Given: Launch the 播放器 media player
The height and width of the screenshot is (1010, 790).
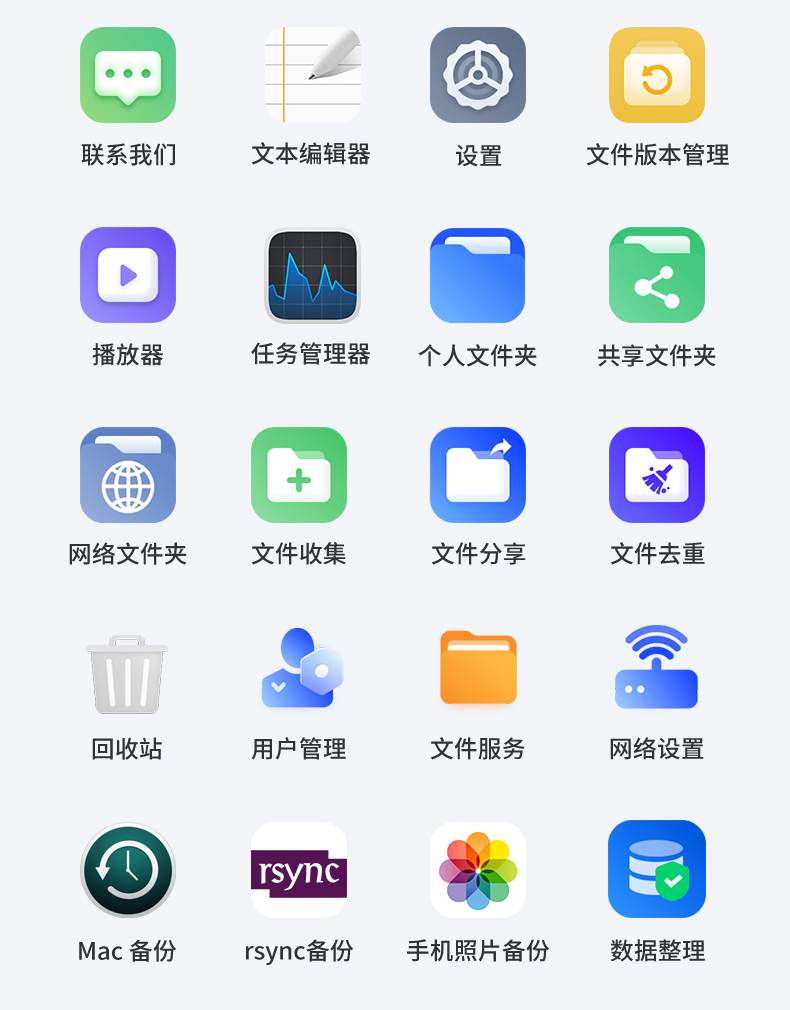Looking at the screenshot, I should coord(127,275).
